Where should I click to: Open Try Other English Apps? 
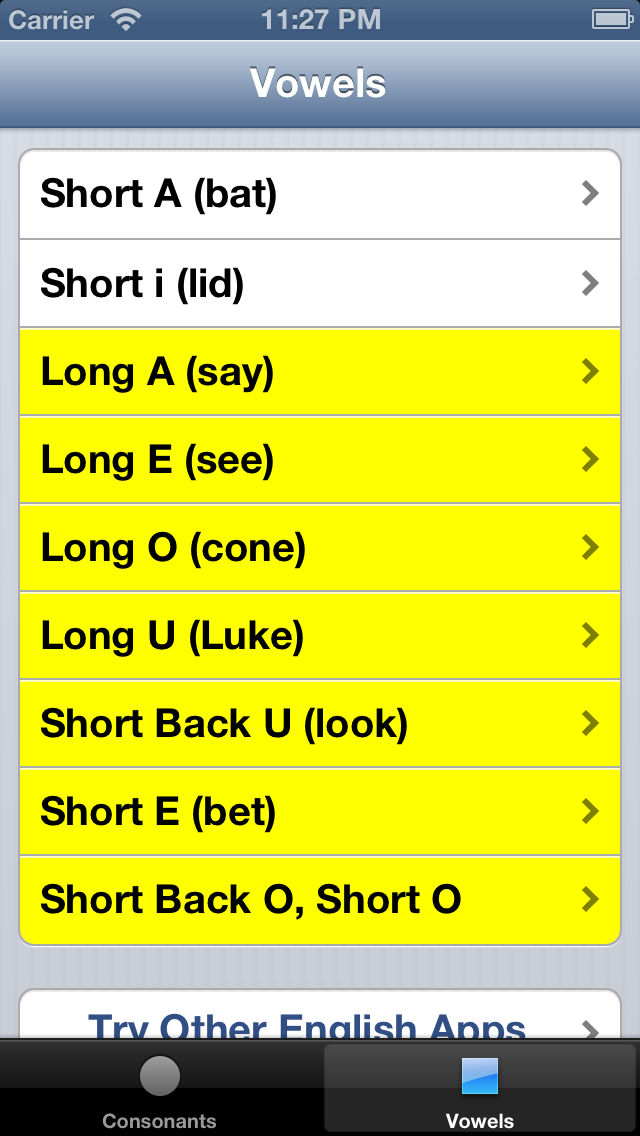coord(320,1014)
